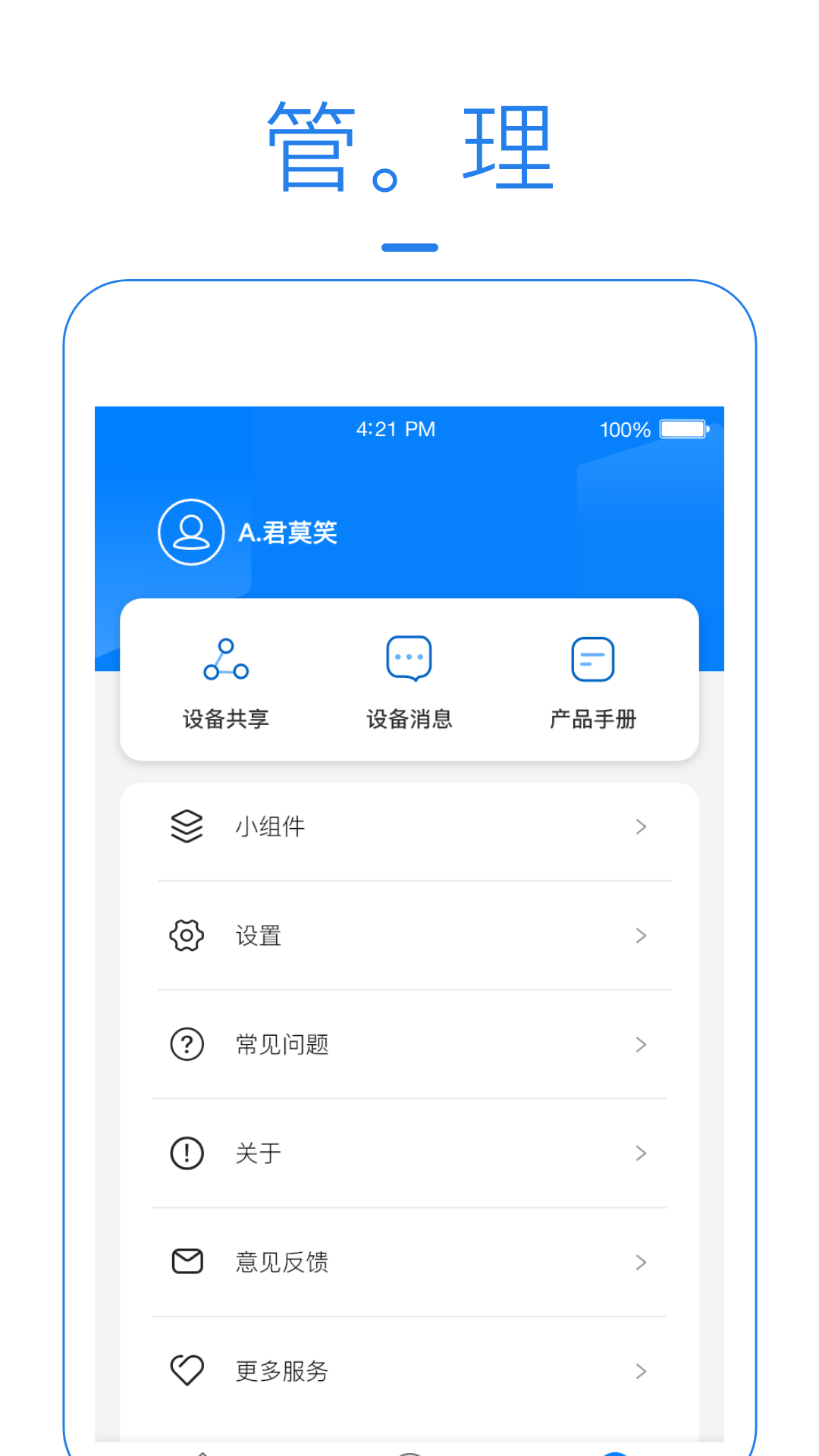Click the heart icon beside 更多服务
The height and width of the screenshot is (1456, 819).
coord(187,1370)
